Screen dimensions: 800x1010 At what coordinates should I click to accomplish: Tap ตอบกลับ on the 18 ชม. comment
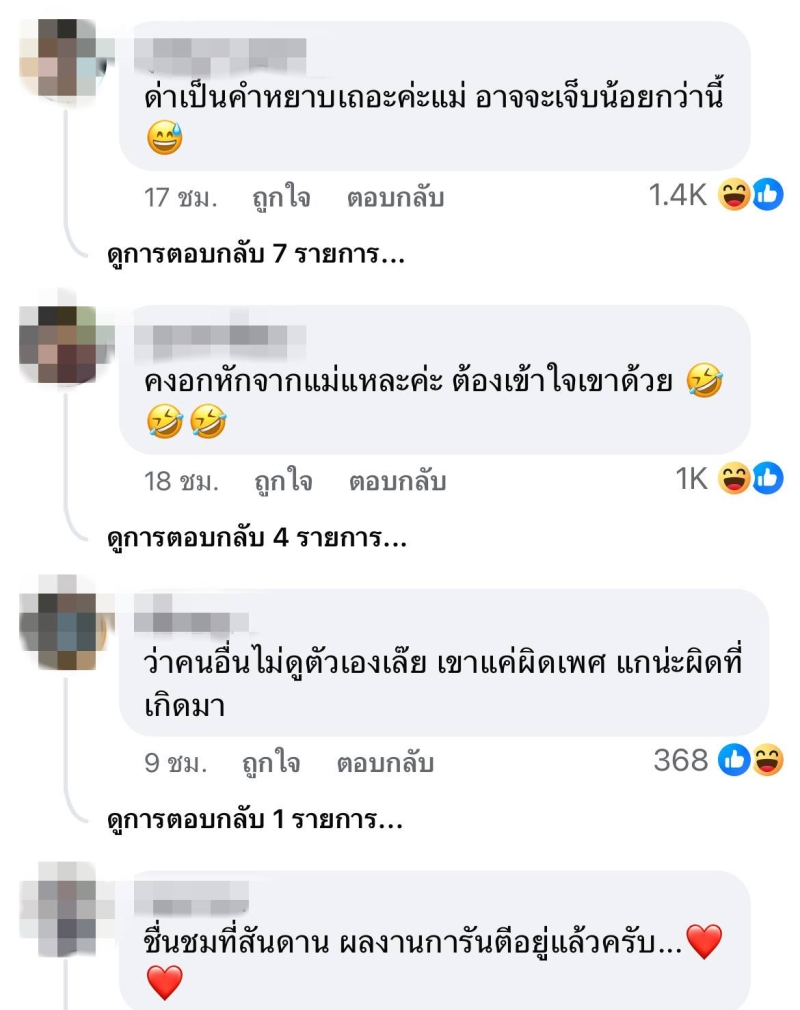click(396, 482)
